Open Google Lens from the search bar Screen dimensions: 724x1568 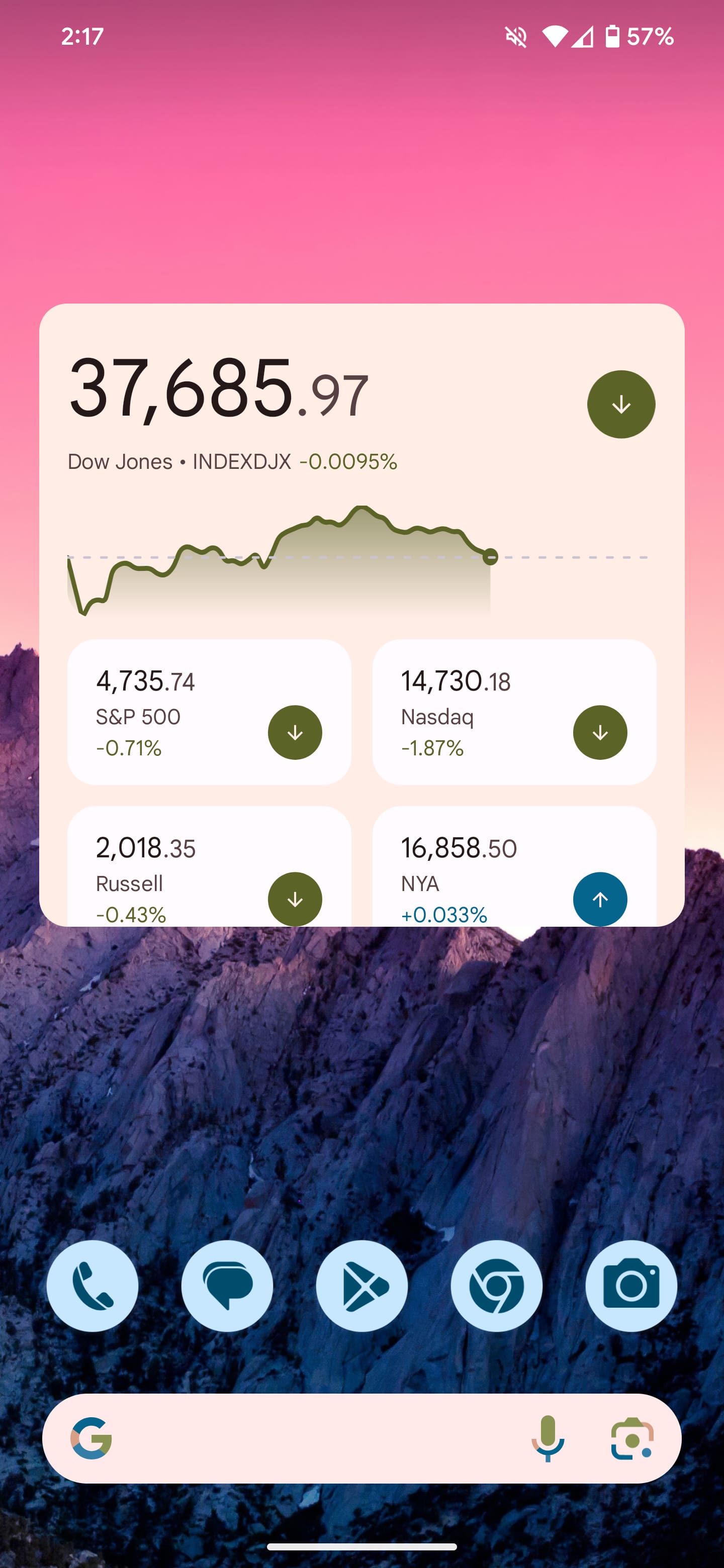pyautogui.click(x=632, y=1439)
